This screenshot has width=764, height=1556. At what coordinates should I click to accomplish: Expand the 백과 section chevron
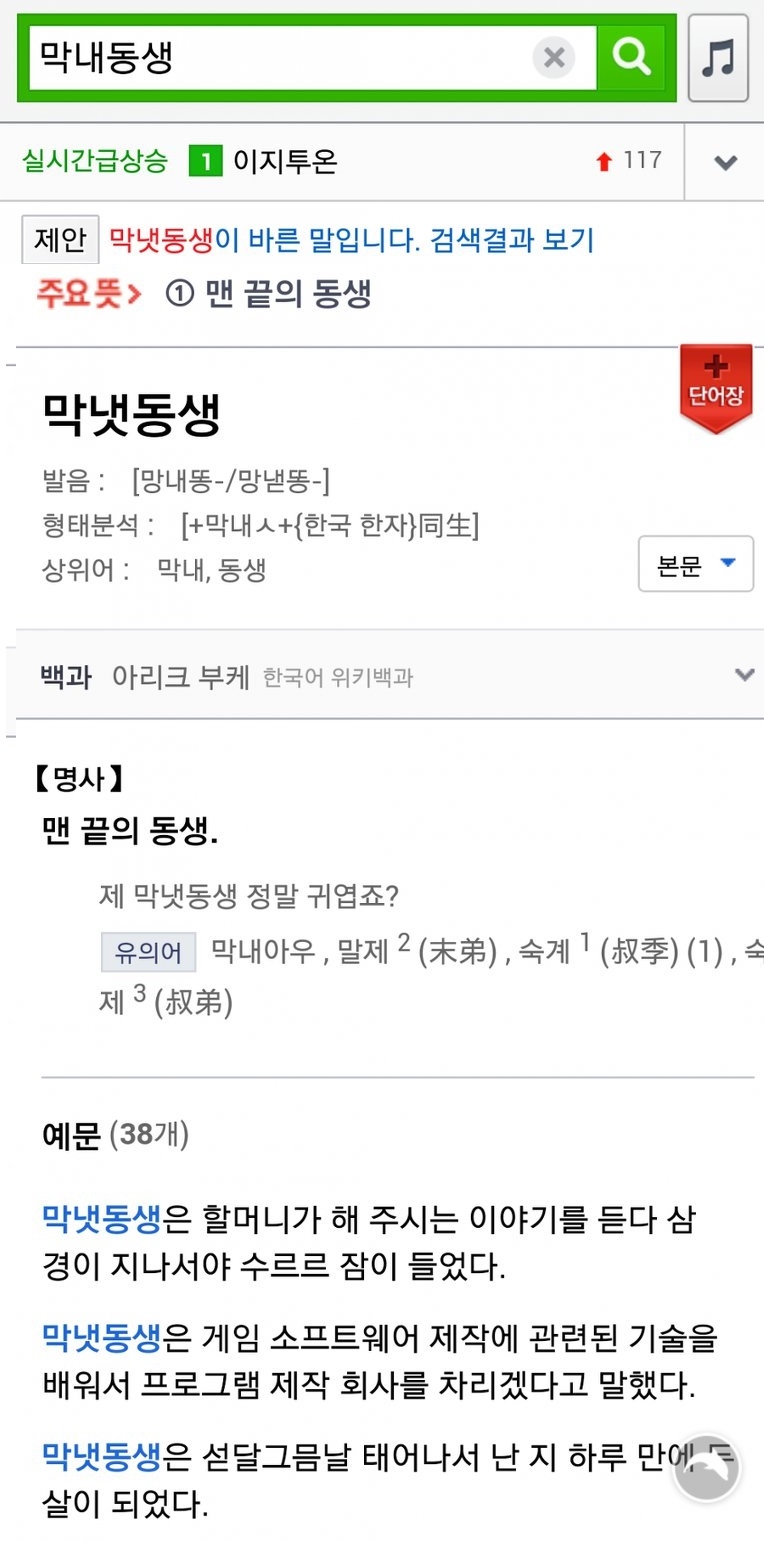click(x=744, y=675)
